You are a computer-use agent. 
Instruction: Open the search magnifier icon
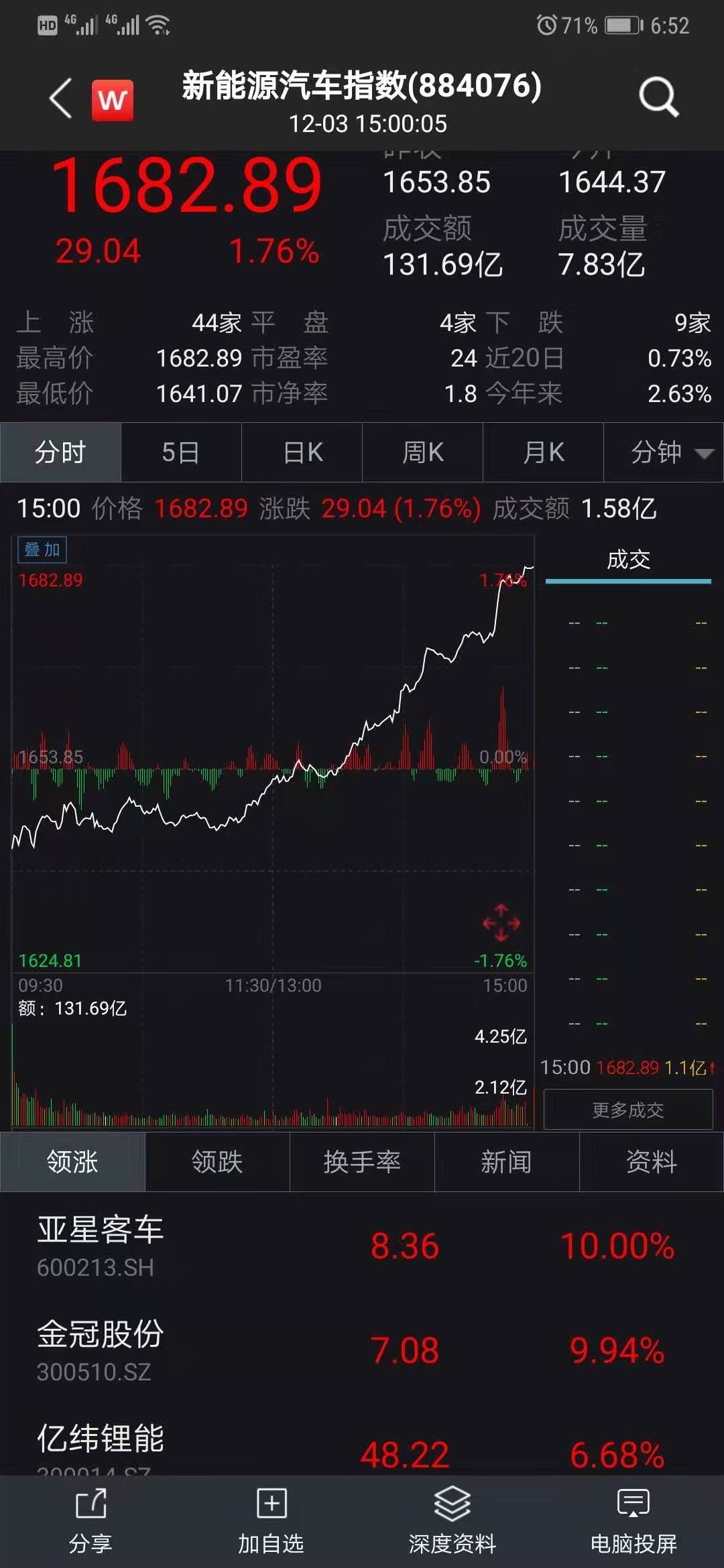click(658, 97)
